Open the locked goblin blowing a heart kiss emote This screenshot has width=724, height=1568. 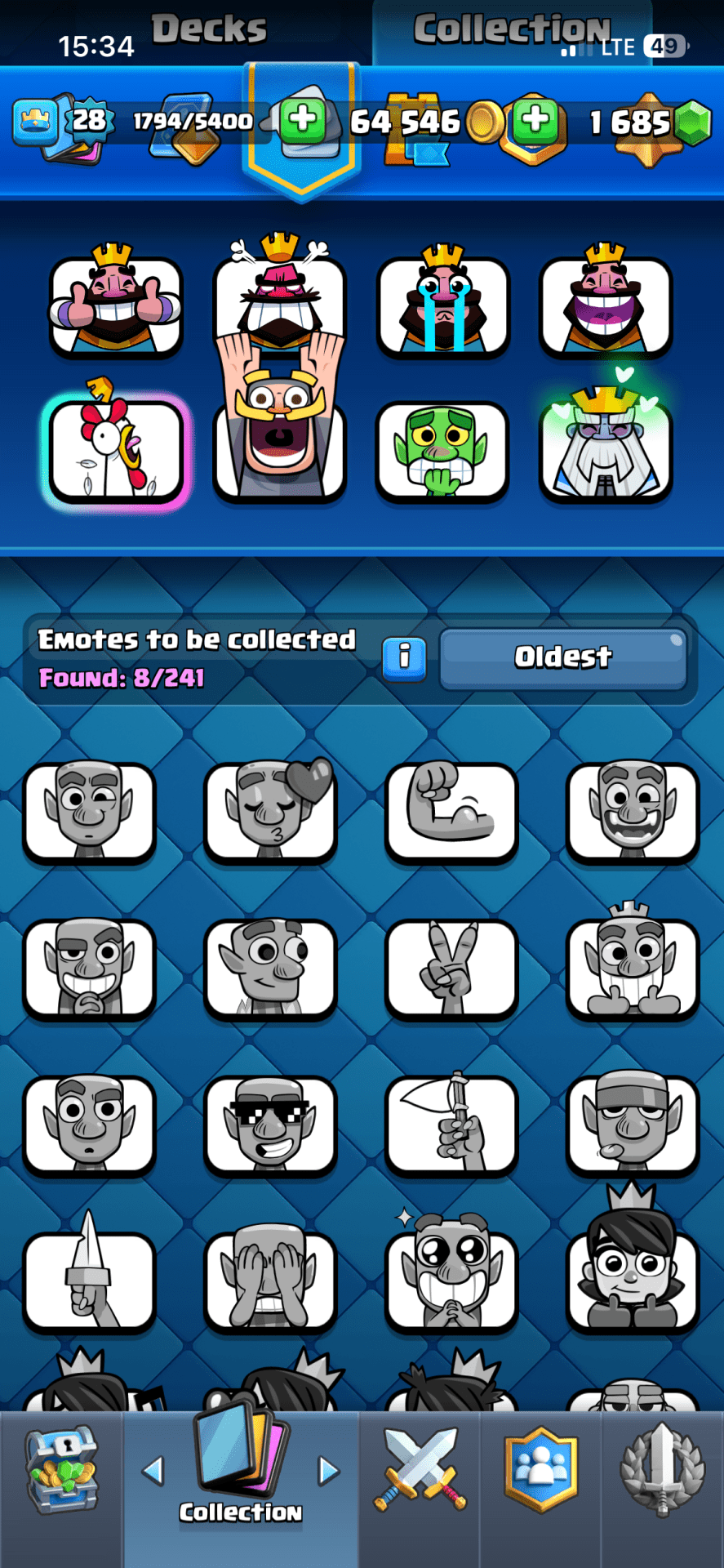coord(270,813)
